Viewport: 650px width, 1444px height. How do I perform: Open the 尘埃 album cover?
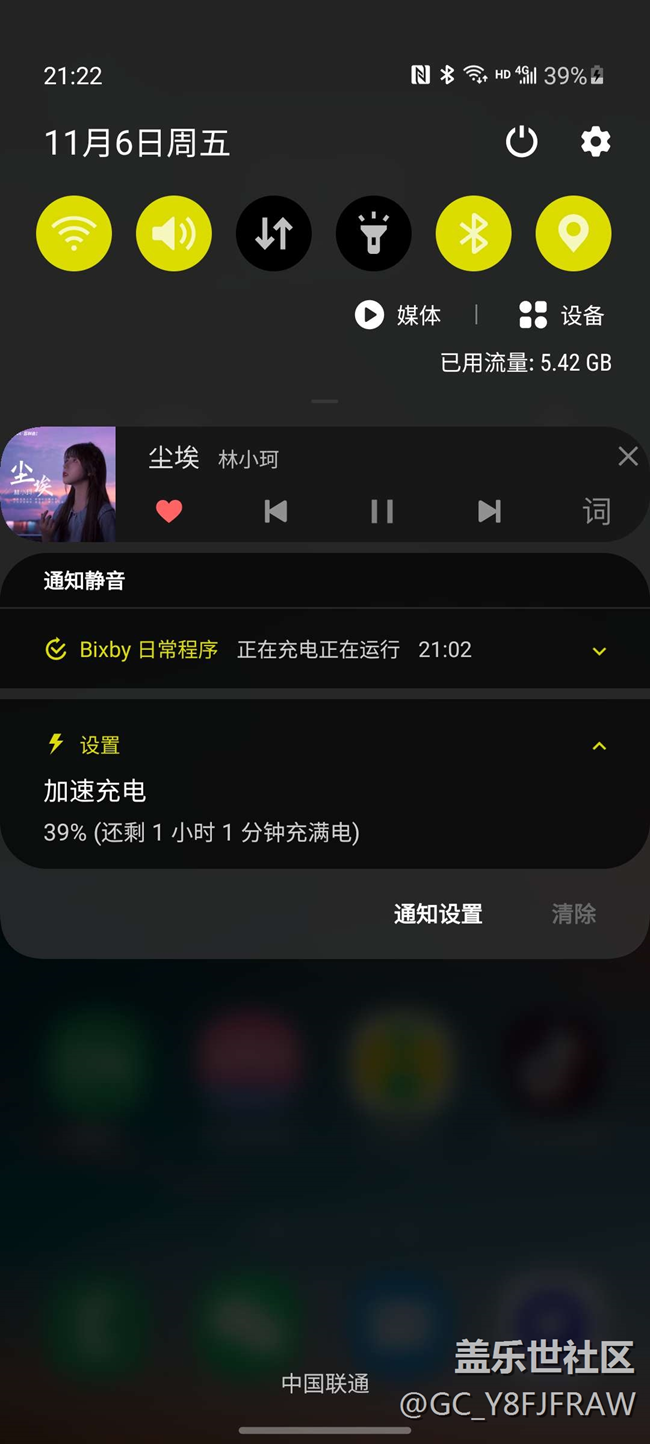click(x=58, y=485)
